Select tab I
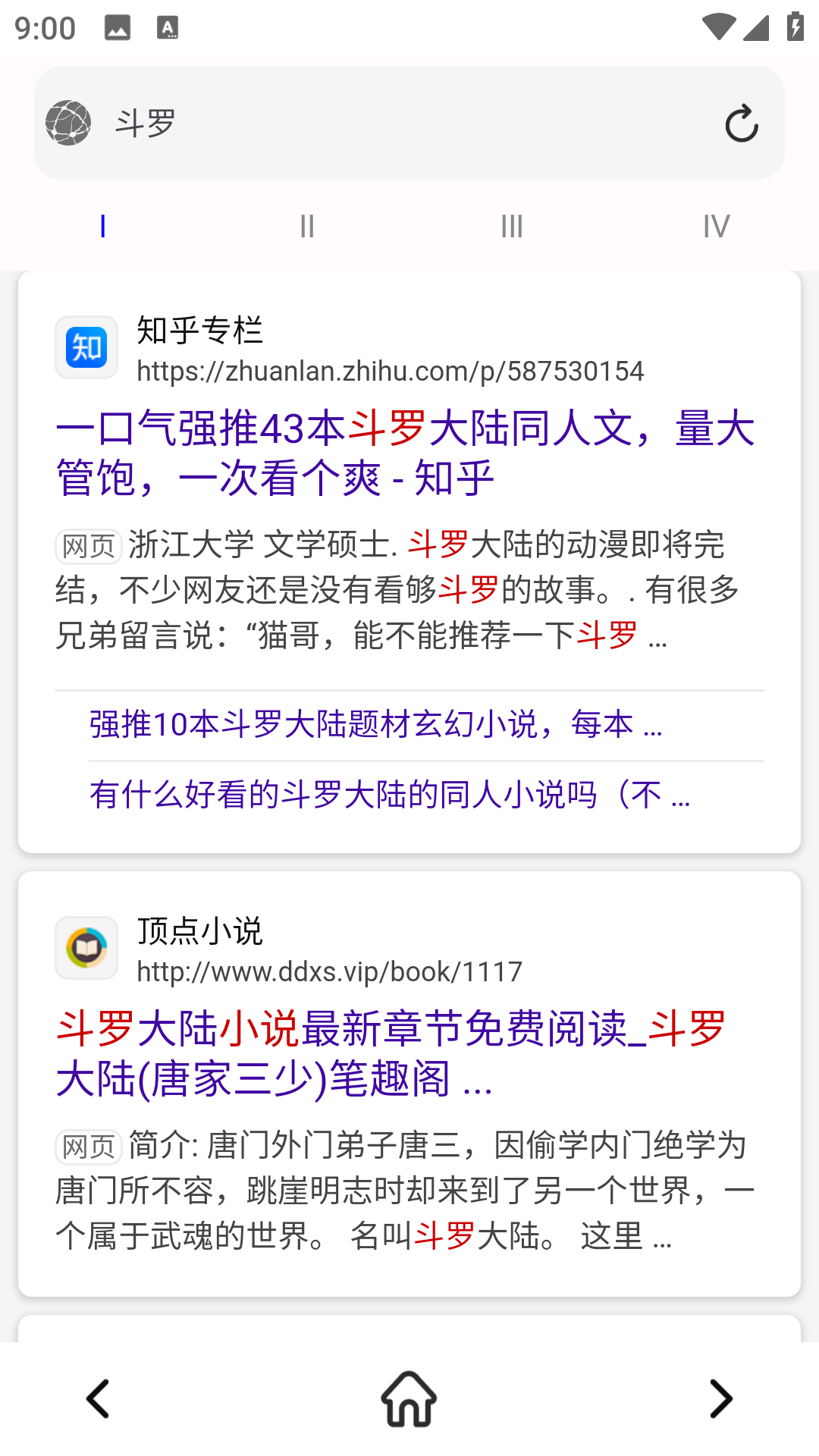 [x=103, y=226]
